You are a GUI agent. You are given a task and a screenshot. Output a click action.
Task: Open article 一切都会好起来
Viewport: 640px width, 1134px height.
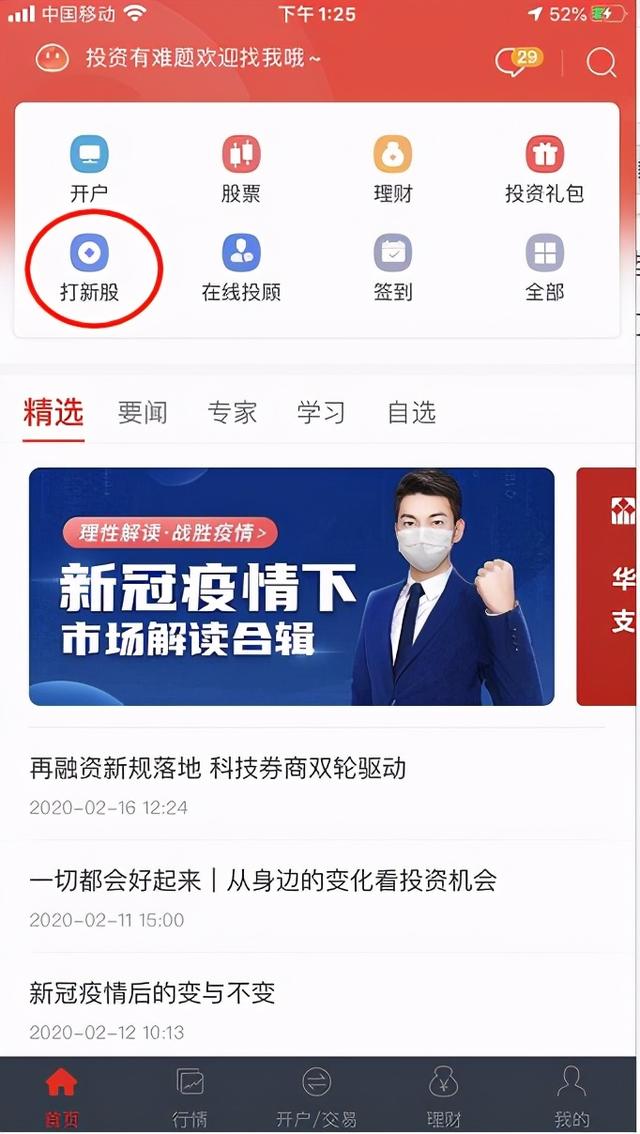[262, 881]
